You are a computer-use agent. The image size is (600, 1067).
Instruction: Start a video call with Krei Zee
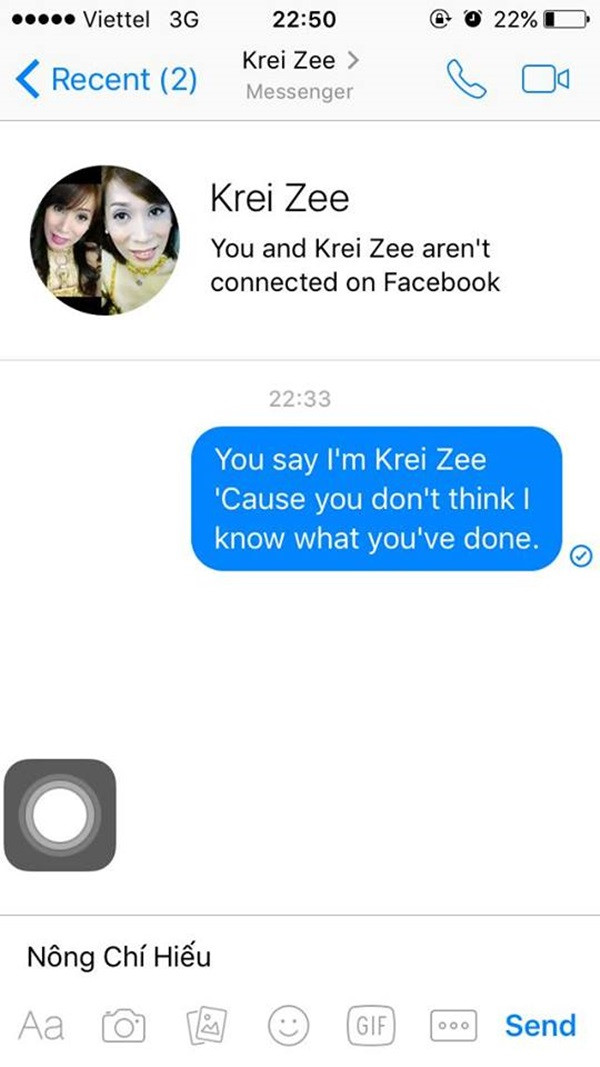(545, 80)
